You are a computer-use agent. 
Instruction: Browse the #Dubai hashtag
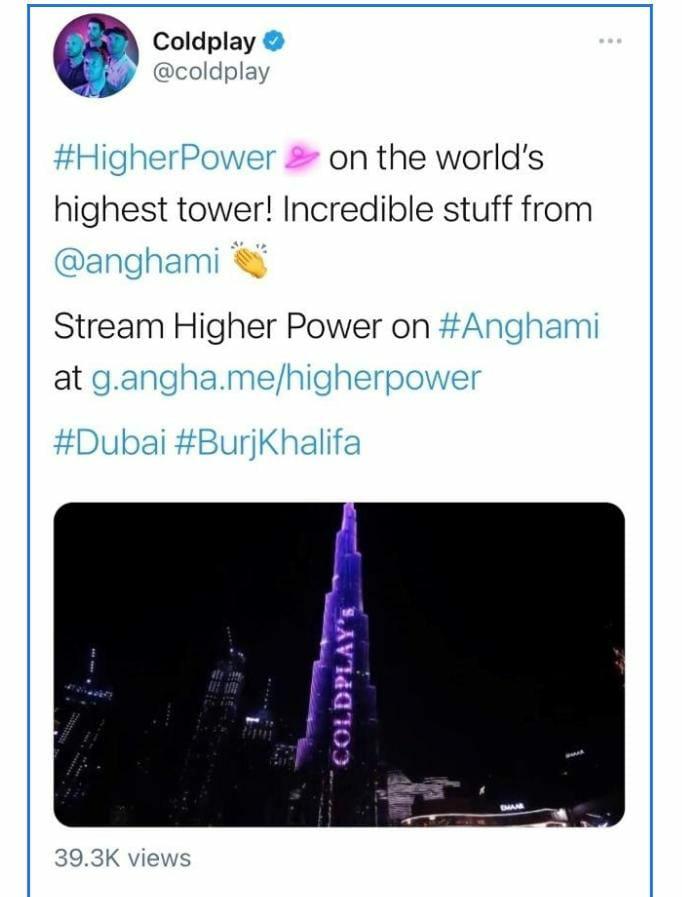[108, 442]
